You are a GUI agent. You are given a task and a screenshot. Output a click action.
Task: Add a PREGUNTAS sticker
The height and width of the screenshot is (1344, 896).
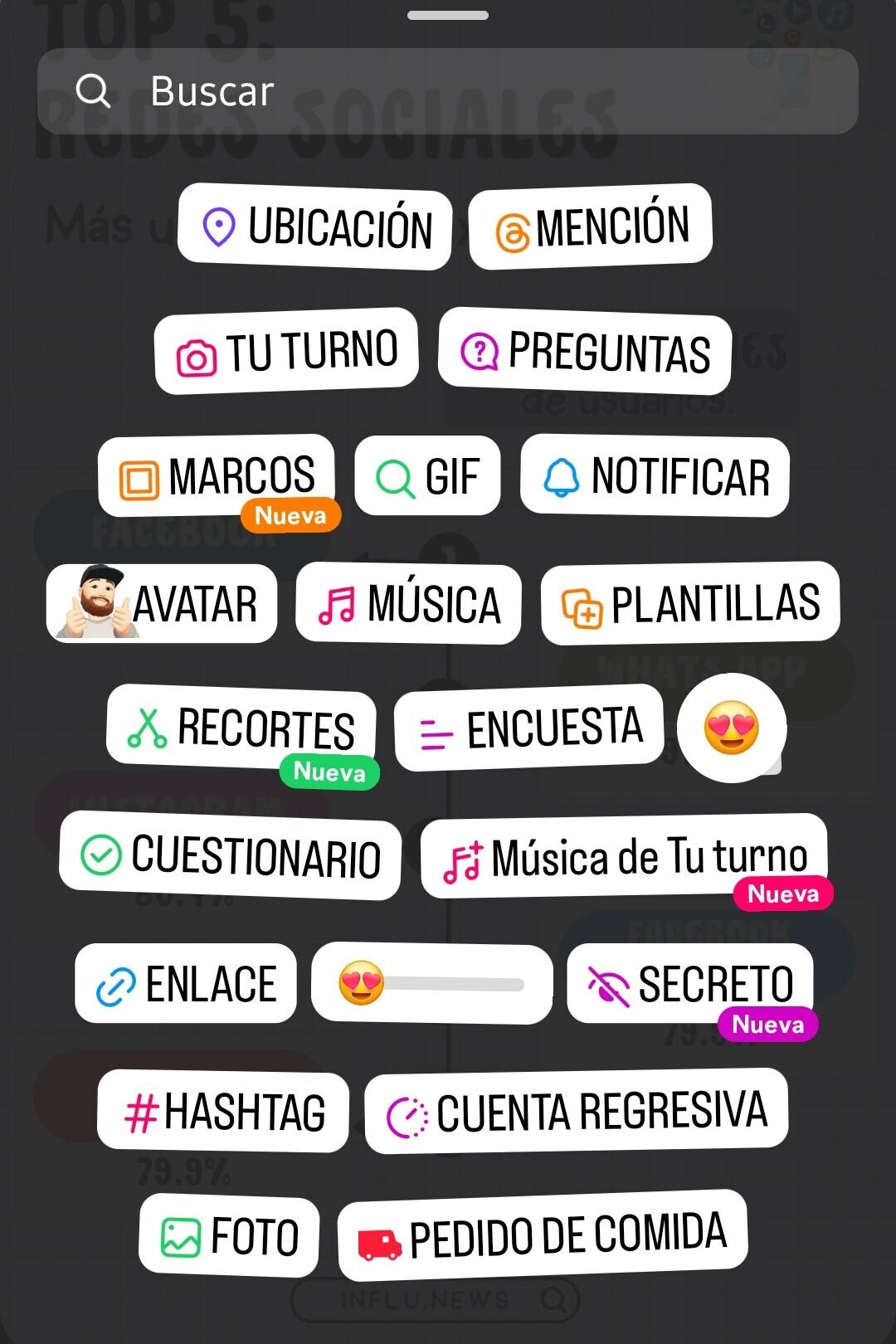click(585, 351)
